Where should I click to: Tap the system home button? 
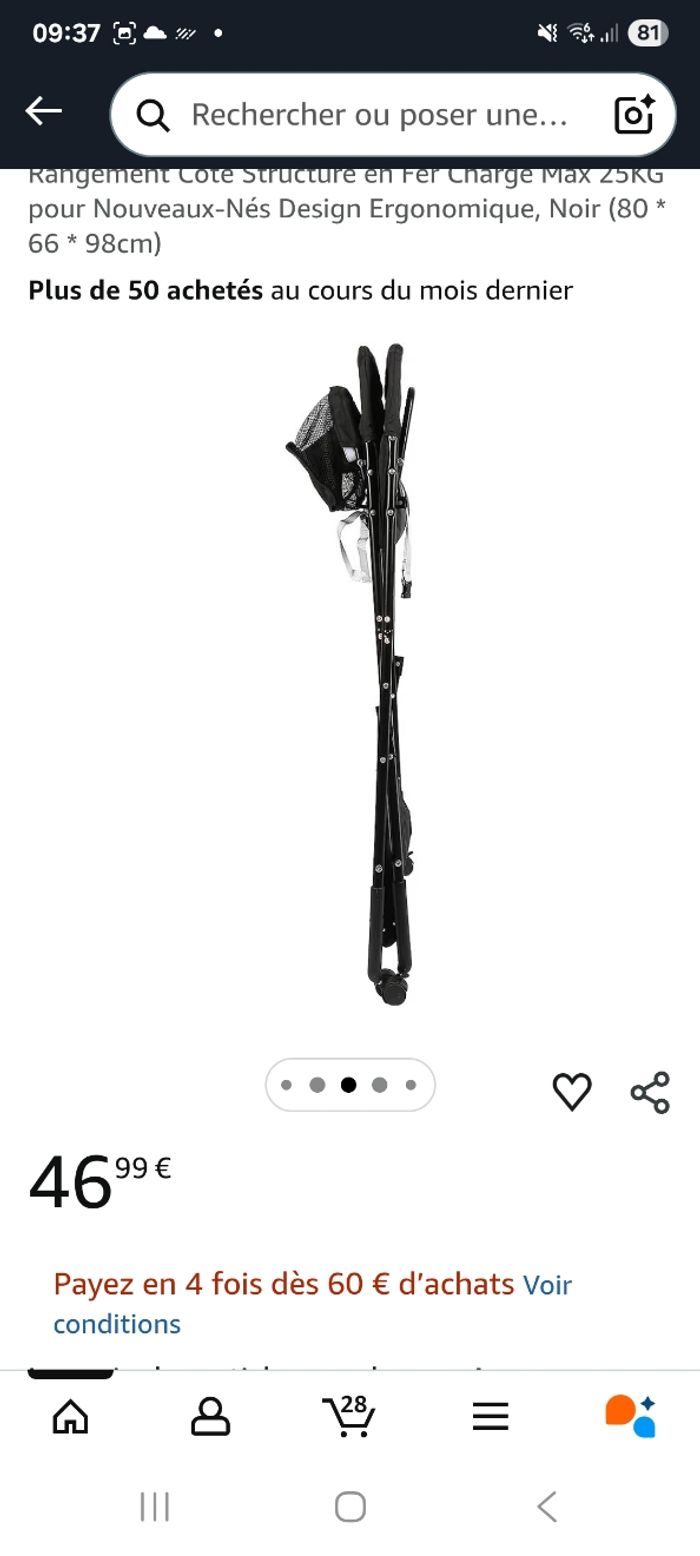point(350,1506)
